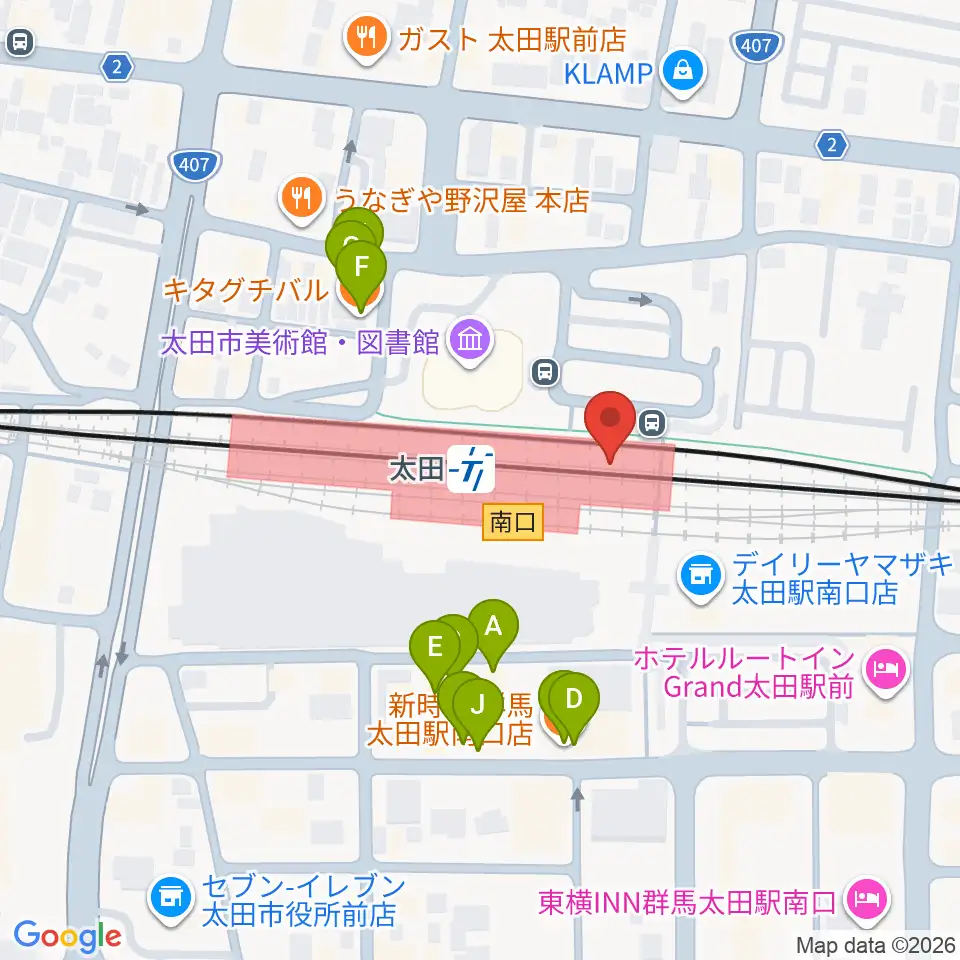Select the 南口 exit label
Viewport: 960px width, 960px height.
[x=512, y=522]
